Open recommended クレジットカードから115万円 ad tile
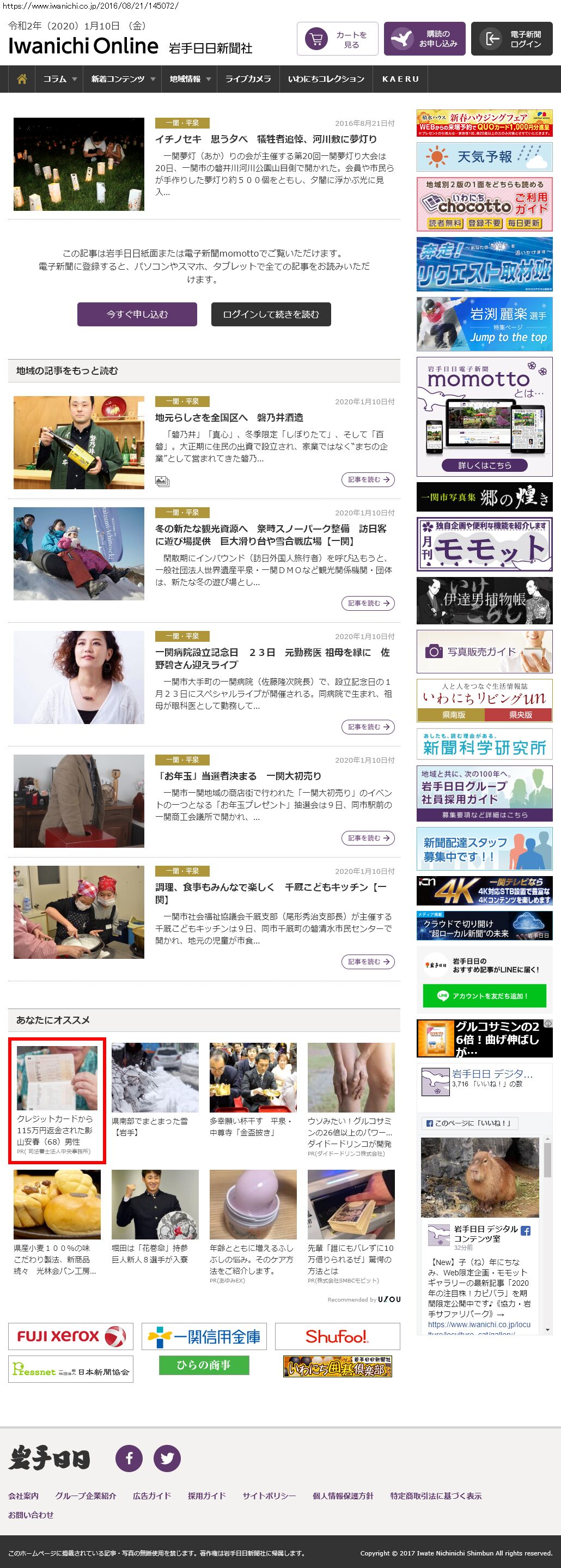The height and width of the screenshot is (1568, 561). pos(57,1100)
